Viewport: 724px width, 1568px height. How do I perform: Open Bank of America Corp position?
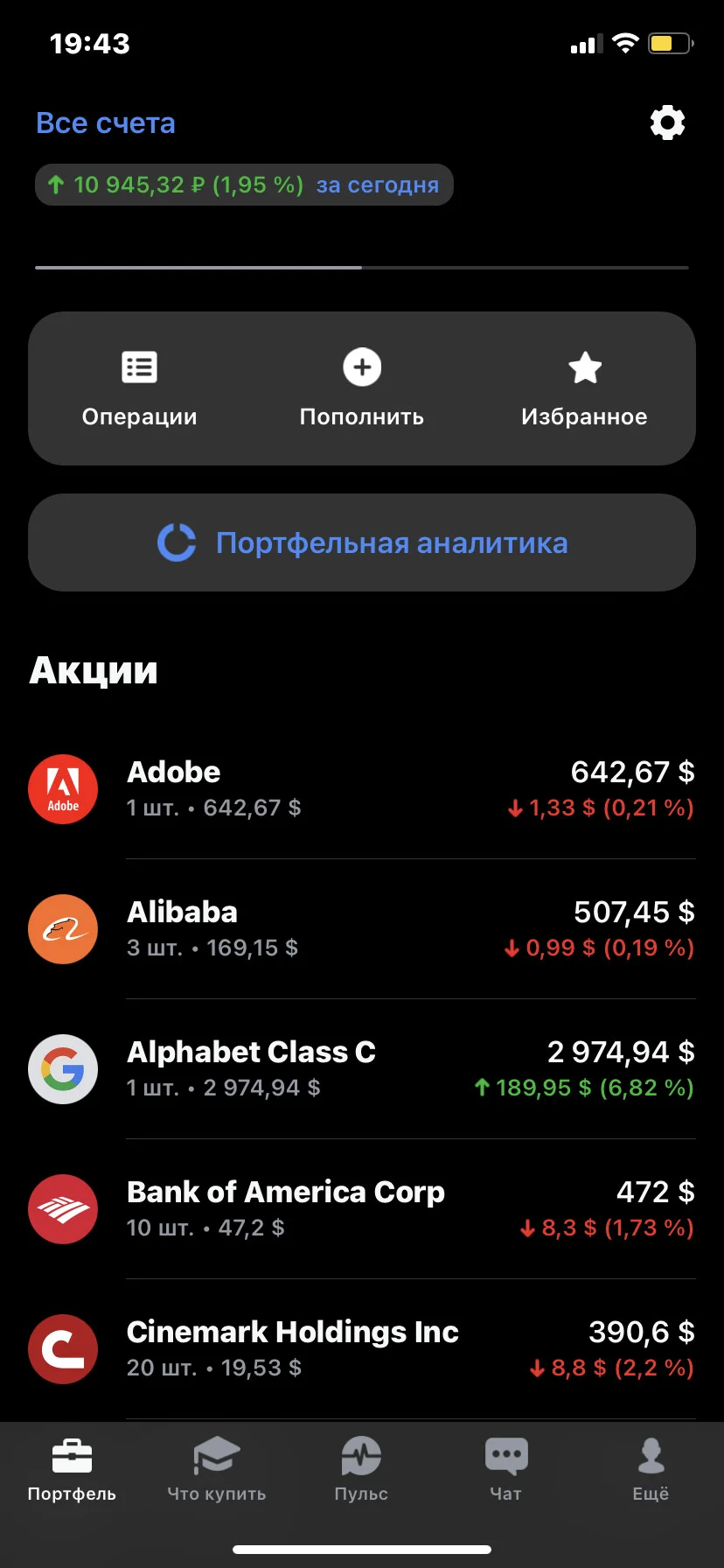(x=362, y=1209)
